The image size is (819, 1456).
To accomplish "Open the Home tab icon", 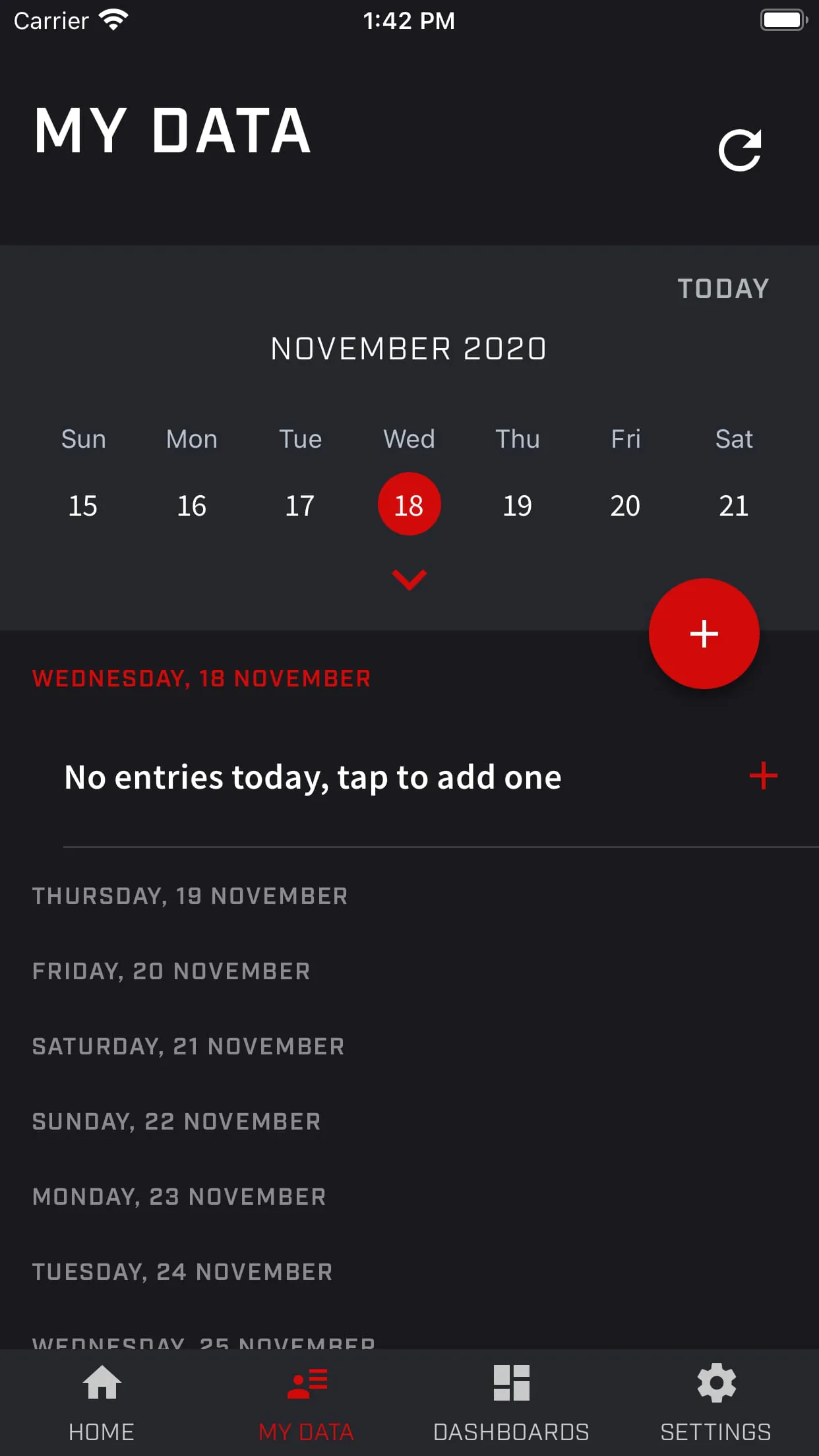I will pos(102,1385).
